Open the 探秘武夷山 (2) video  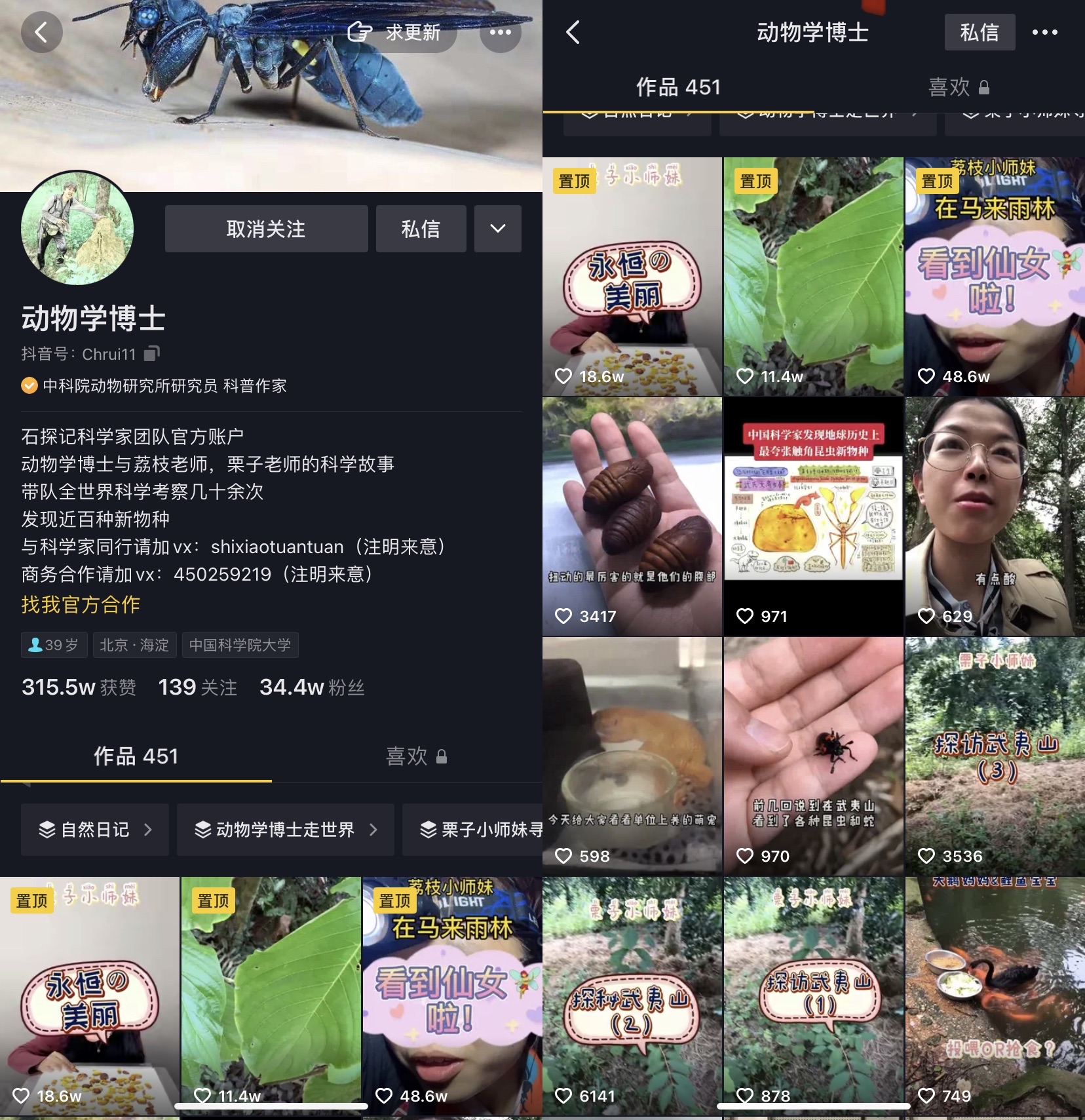click(x=632, y=995)
